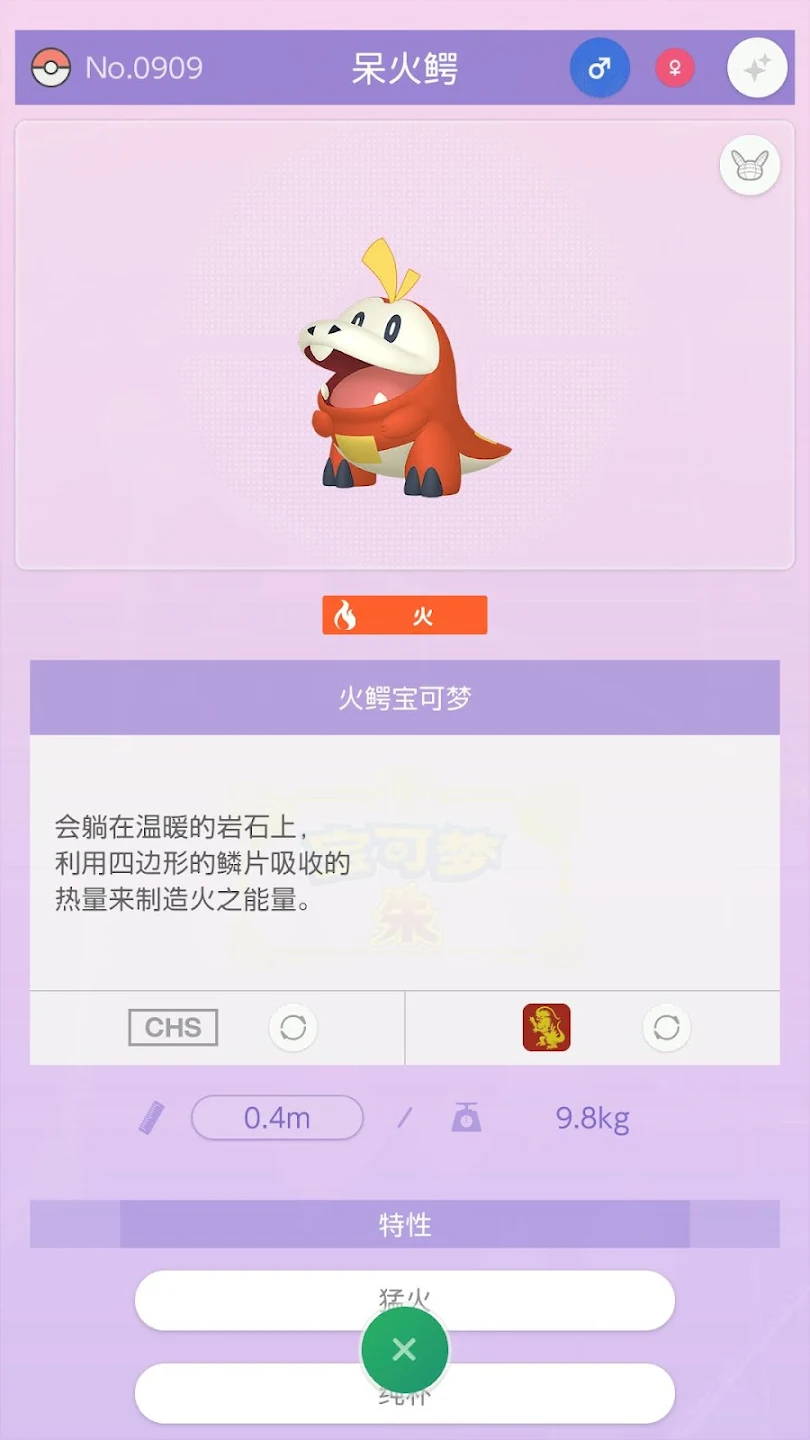Switch to the female gender symbol
This screenshot has width=810, height=1440.
click(x=674, y=67)
